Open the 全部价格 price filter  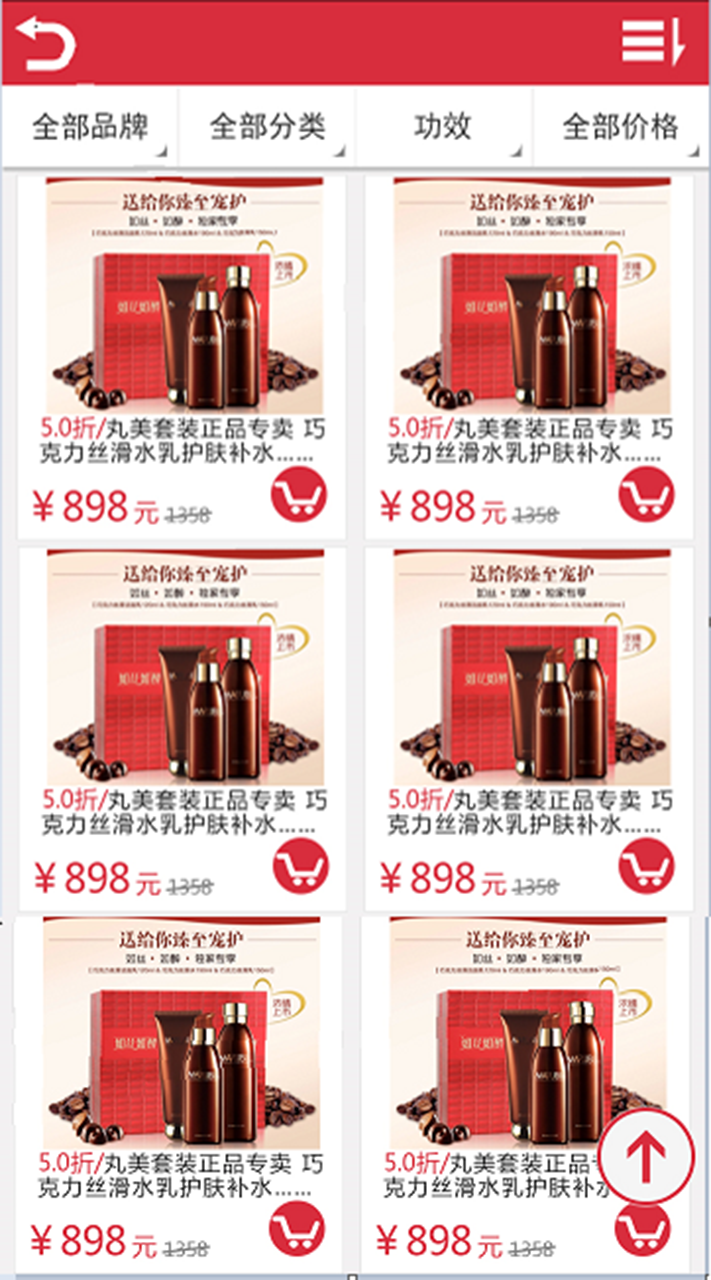621,127
